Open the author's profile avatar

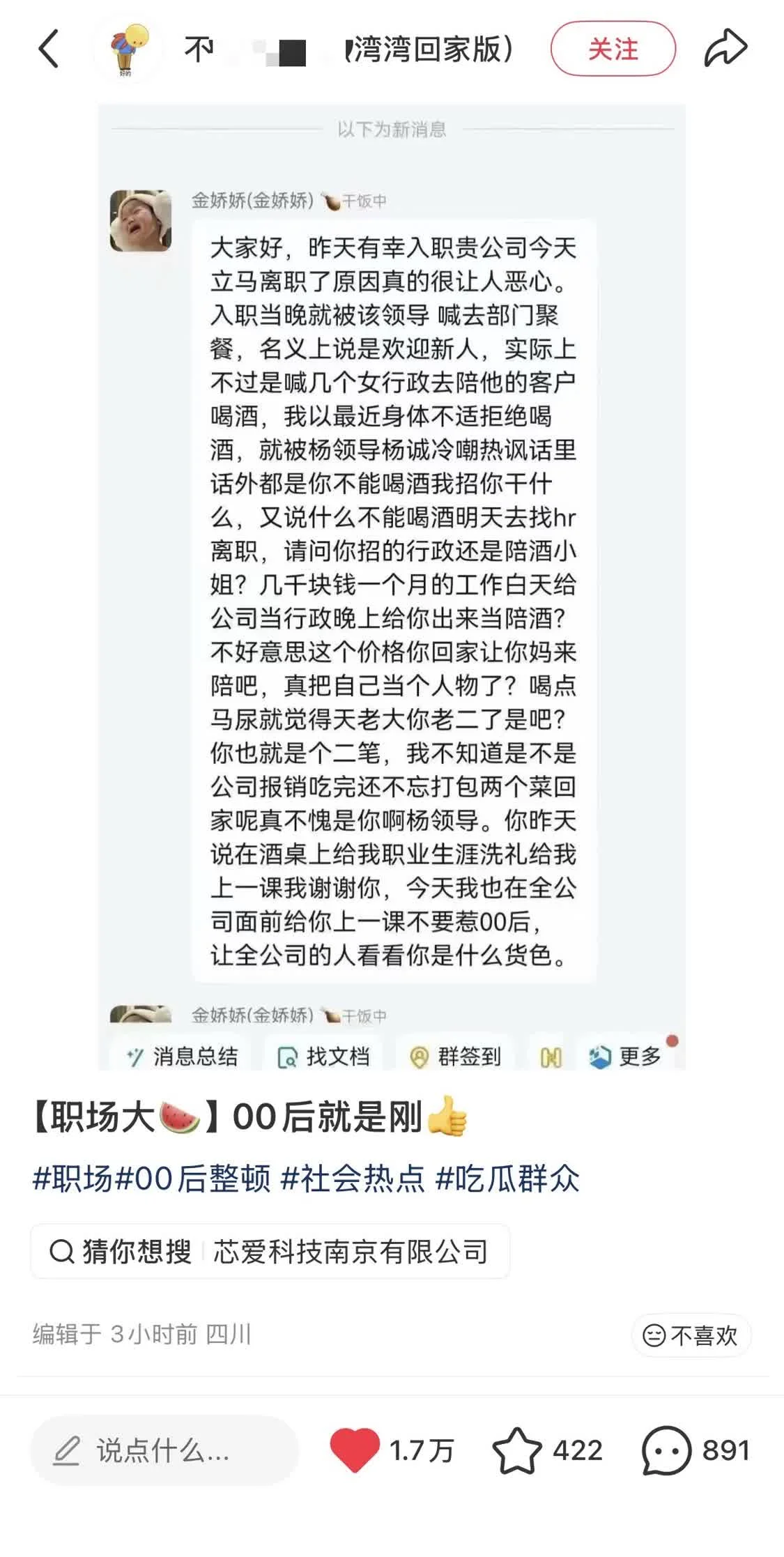128,50
